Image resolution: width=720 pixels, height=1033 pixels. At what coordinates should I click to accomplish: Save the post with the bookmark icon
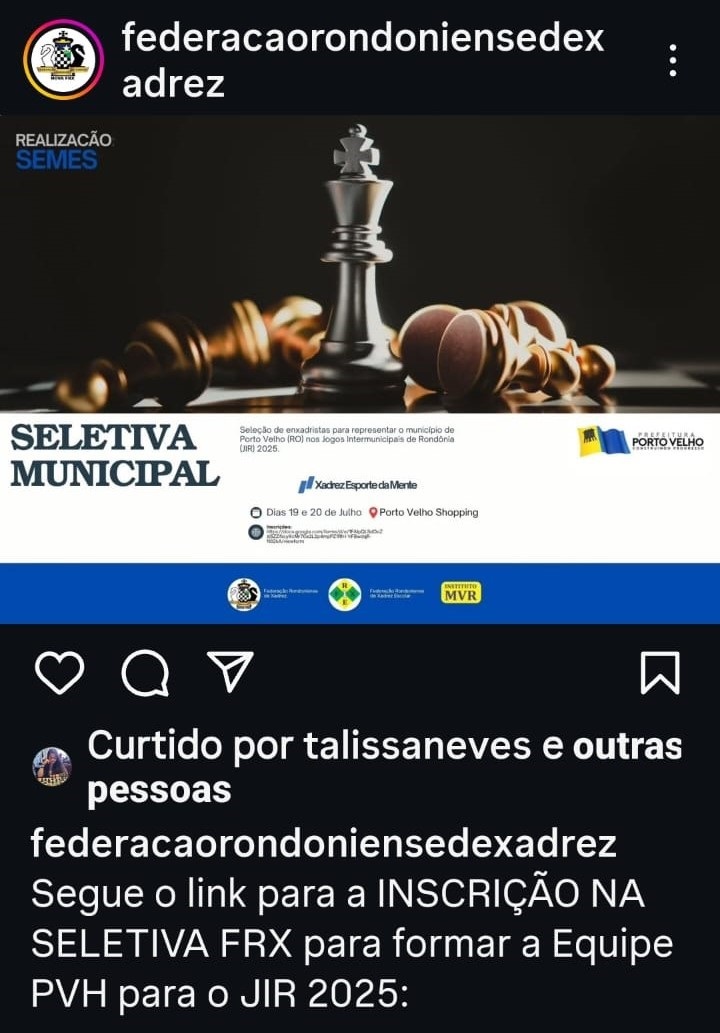click(660, 673)
